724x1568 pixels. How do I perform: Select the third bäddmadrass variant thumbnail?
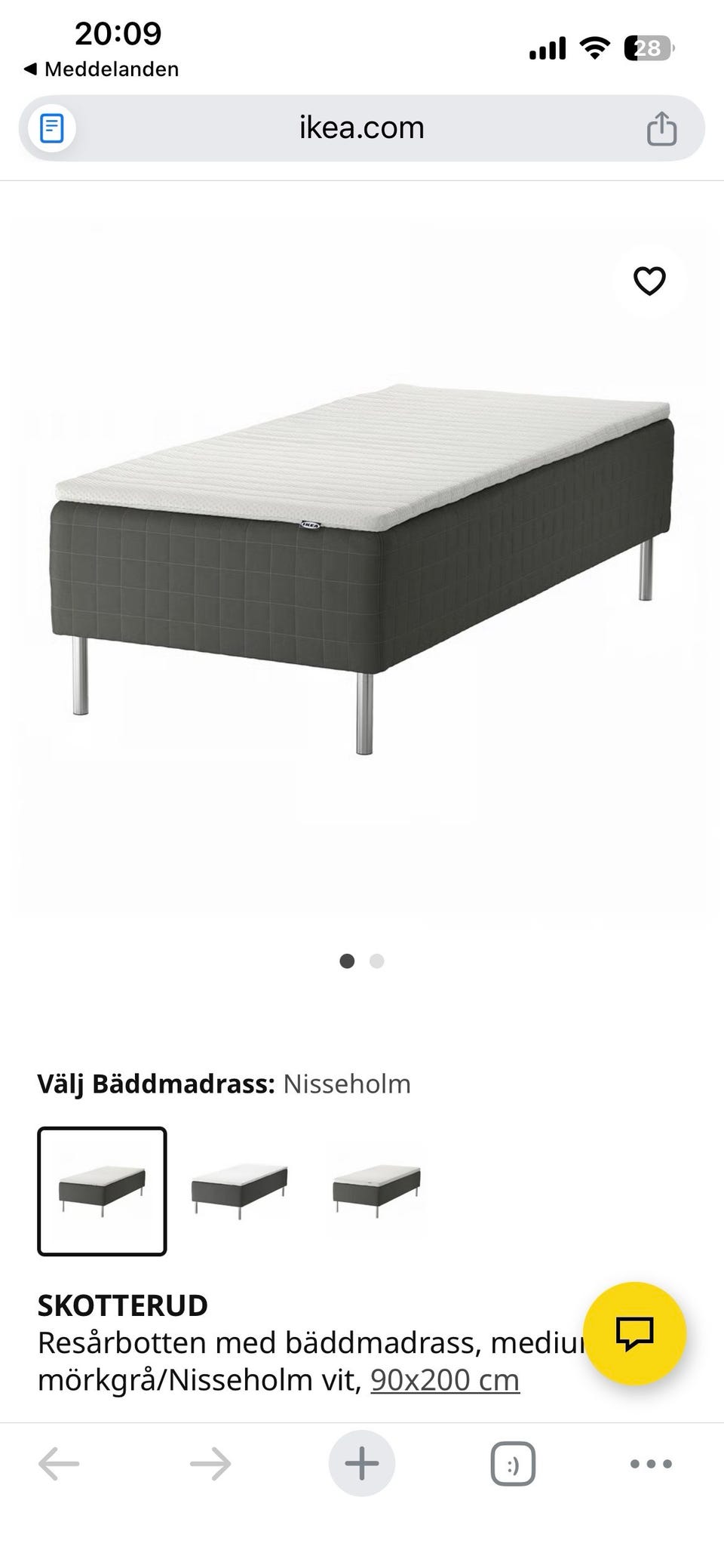coord(375,1187)
